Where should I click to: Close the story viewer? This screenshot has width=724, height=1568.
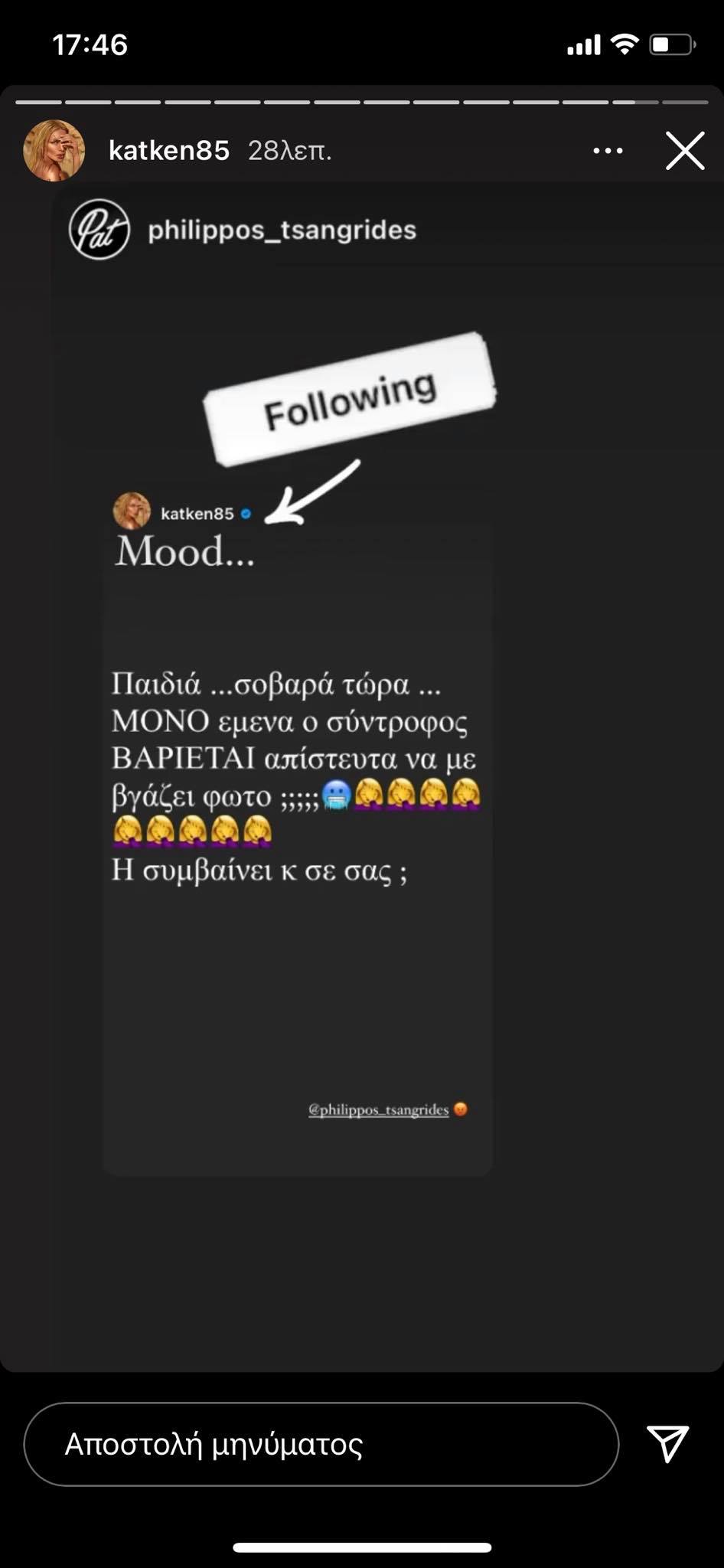684,151
